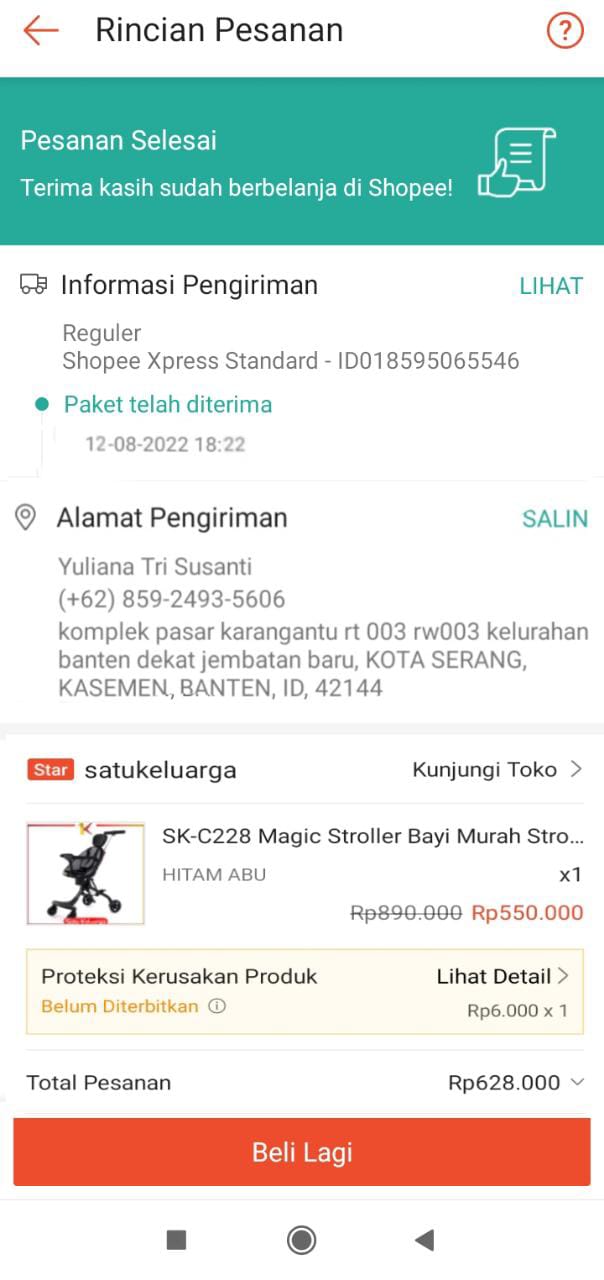Show recent apps with the square button

pyautogui.click(x=176, y=1240)
